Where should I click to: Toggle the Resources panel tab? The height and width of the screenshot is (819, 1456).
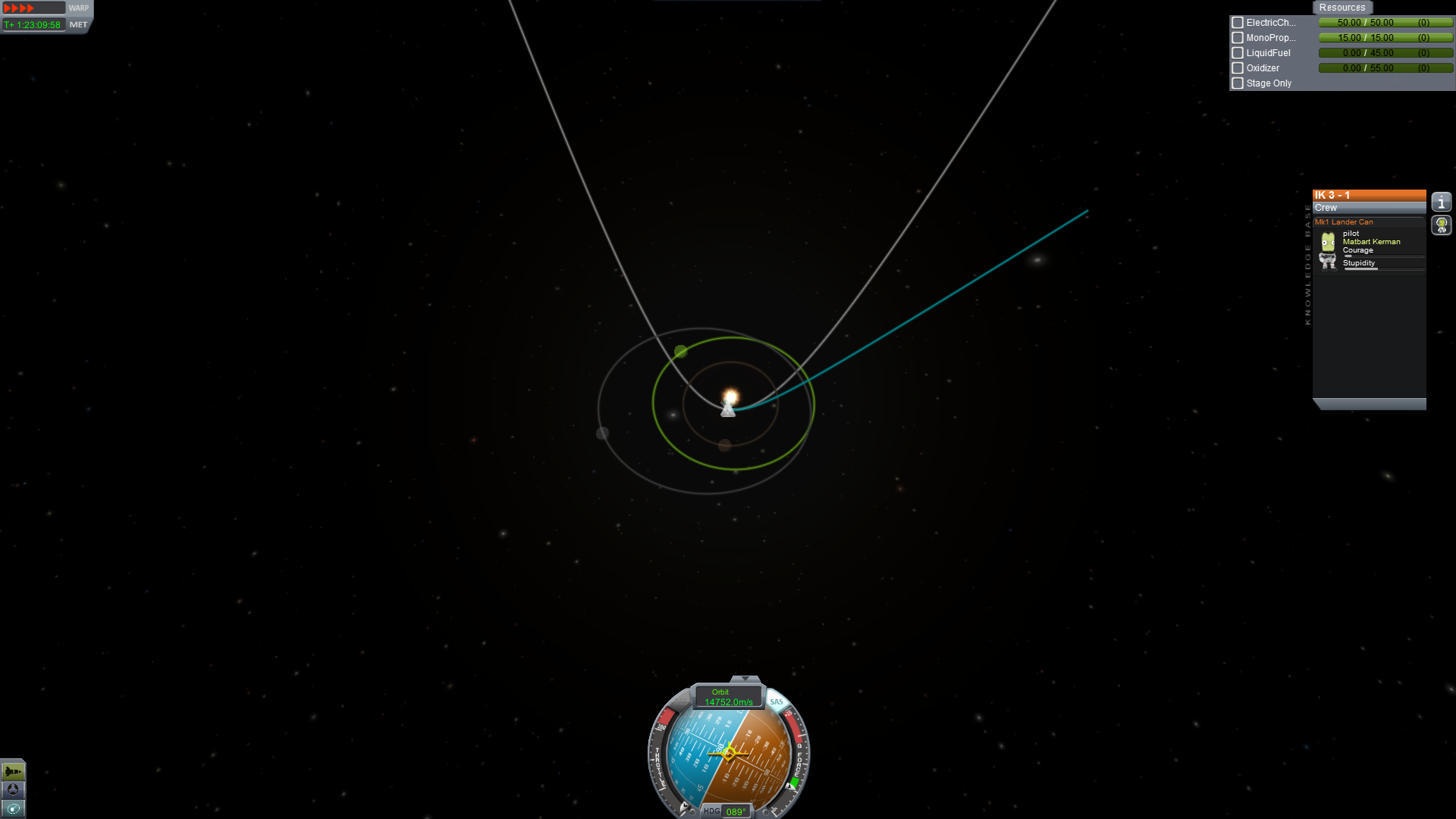click(1341, 8)
